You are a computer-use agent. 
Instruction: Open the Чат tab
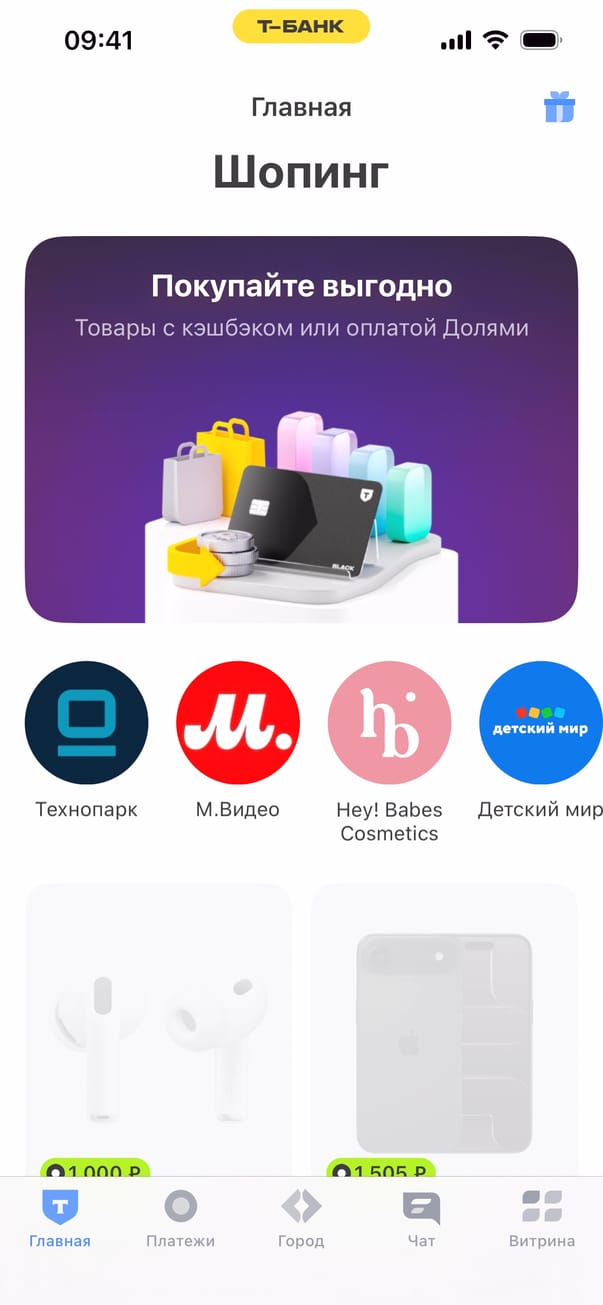(421, 1220)
